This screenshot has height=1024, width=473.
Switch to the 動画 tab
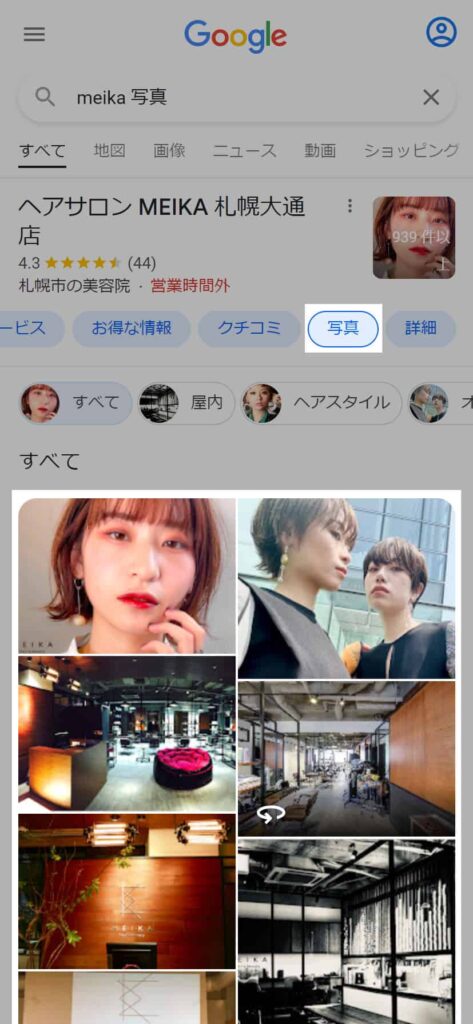coord(320,151)
